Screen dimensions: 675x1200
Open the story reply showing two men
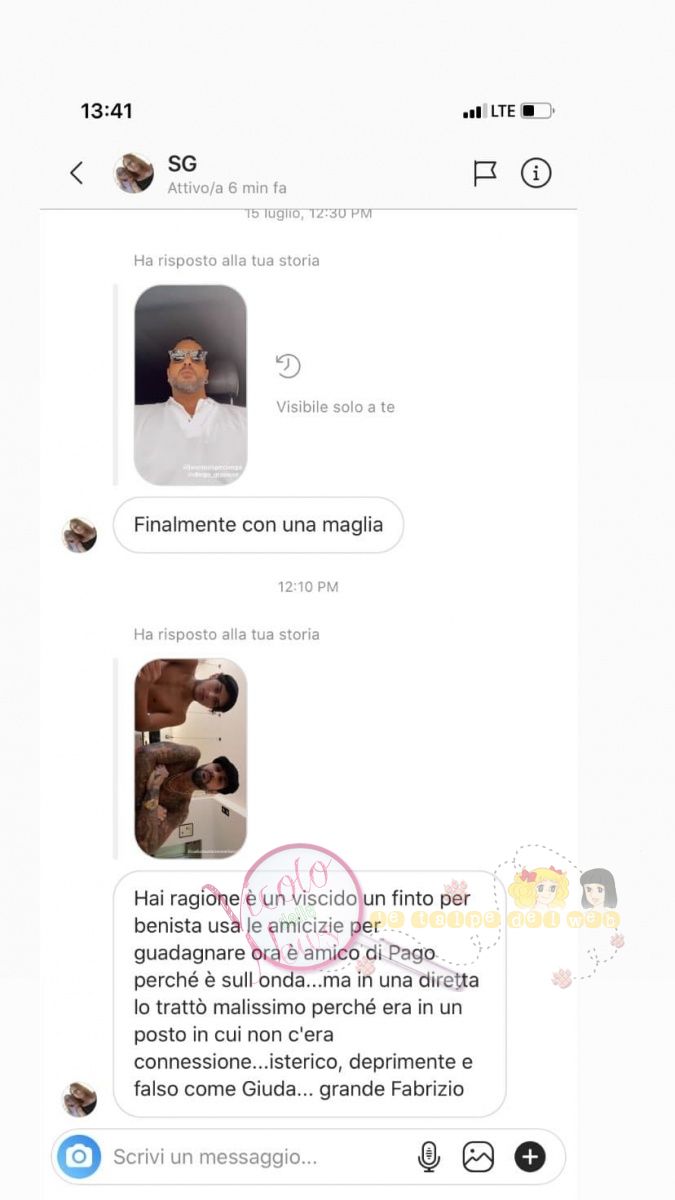pyautogui.click(x=190, y=758)
